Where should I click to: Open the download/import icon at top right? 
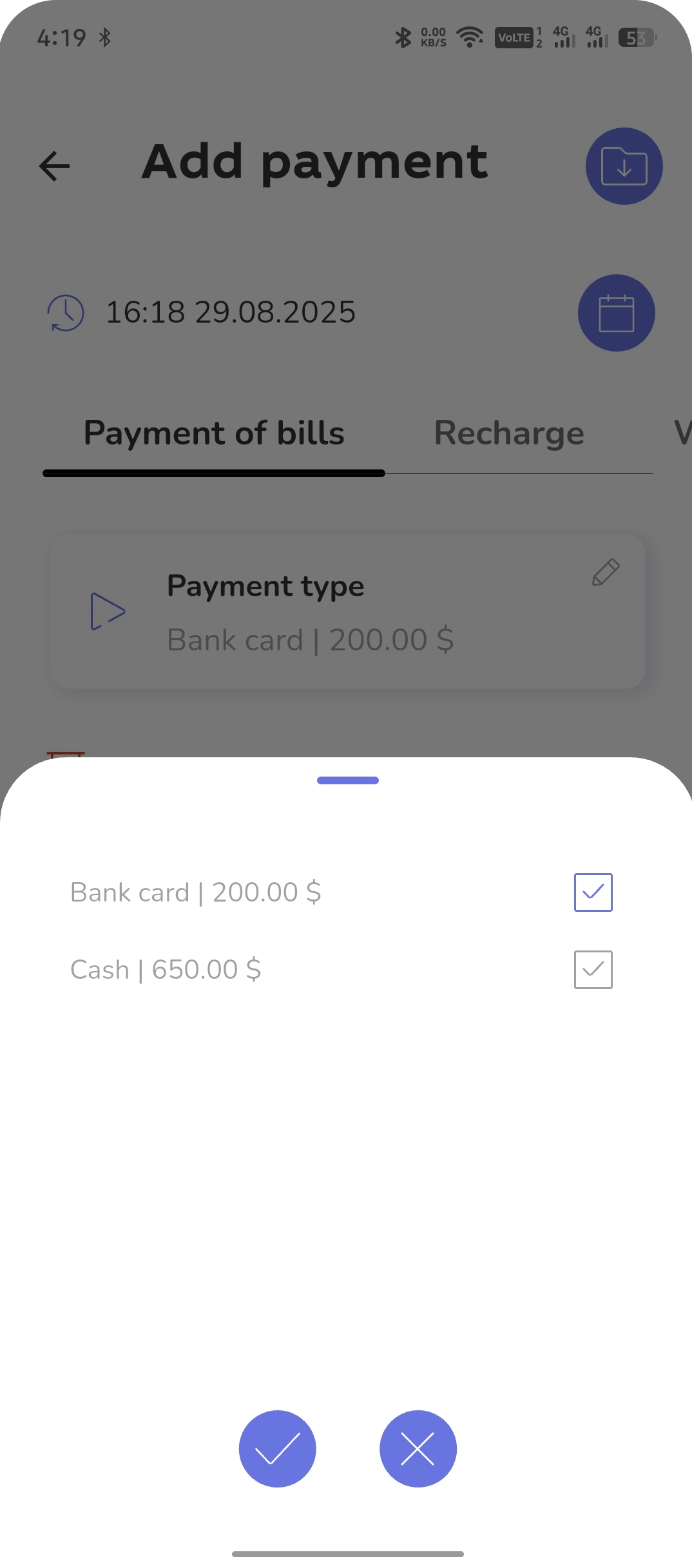pos(623,166)
